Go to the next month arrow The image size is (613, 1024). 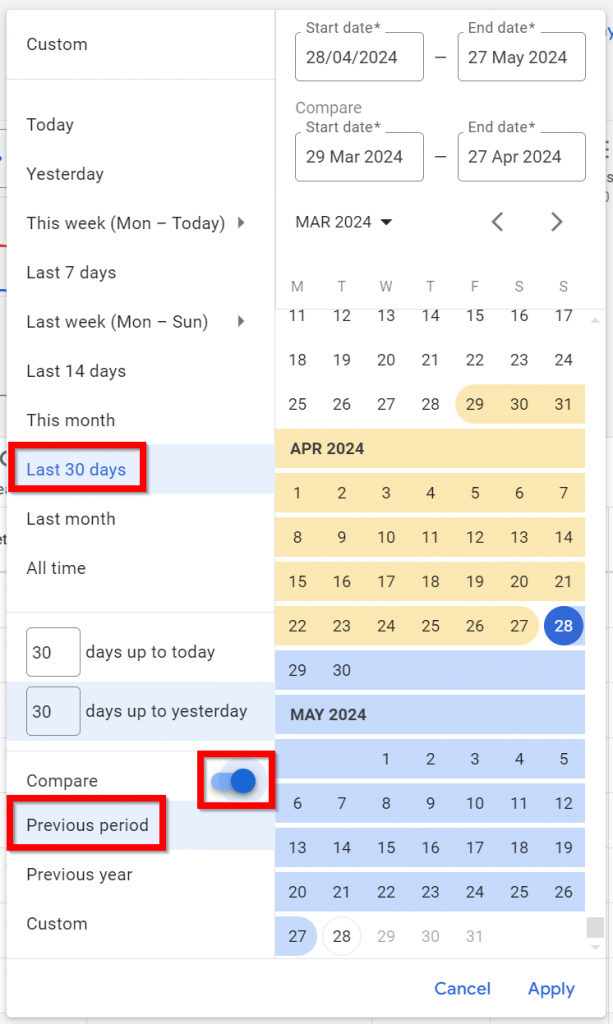click(x=556, y=222)
